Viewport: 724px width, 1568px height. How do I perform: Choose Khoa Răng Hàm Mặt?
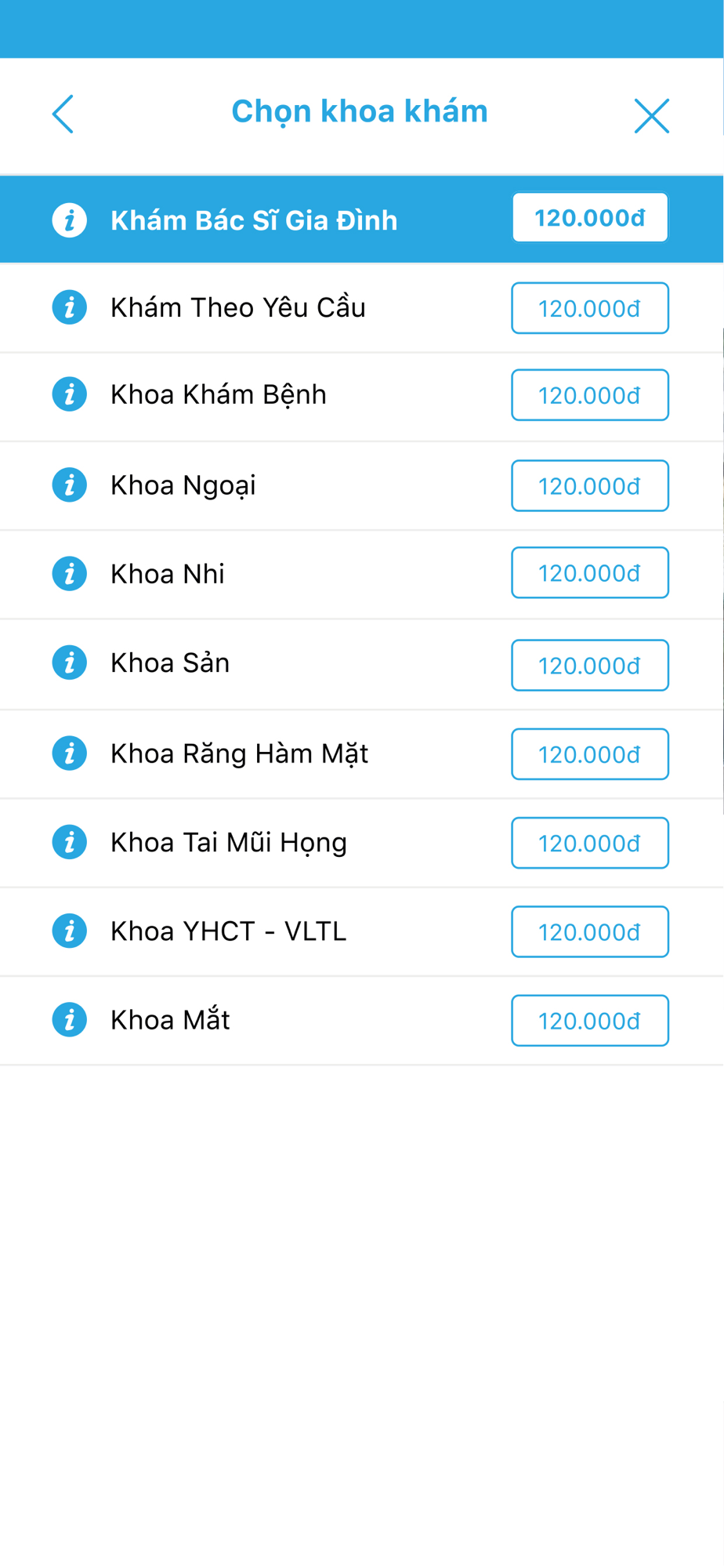[x=362, y=754]
